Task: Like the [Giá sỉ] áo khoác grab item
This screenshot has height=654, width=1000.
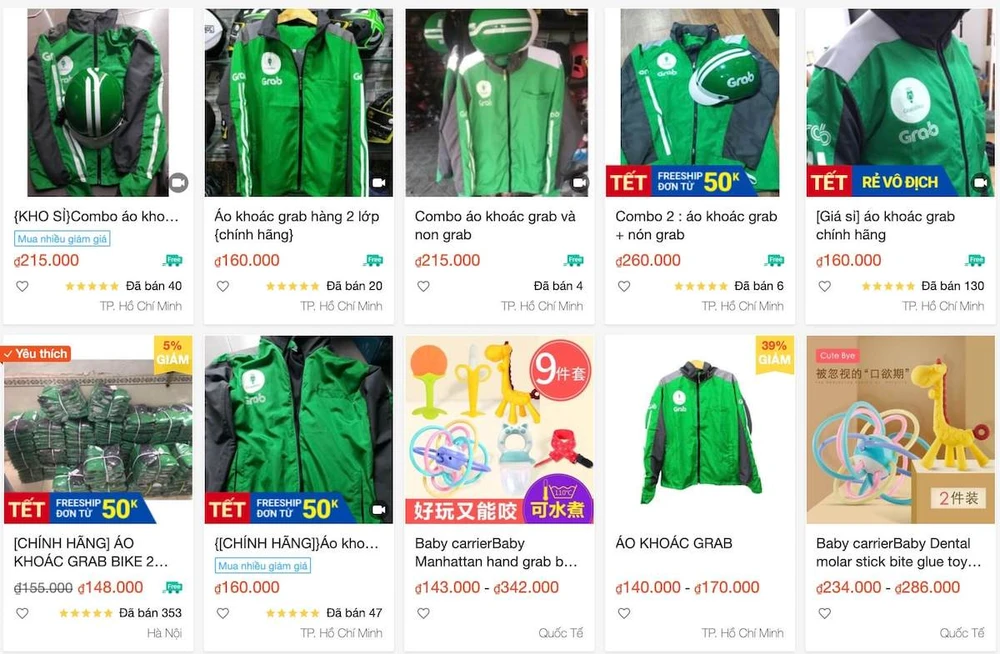Action: point(824,286)
